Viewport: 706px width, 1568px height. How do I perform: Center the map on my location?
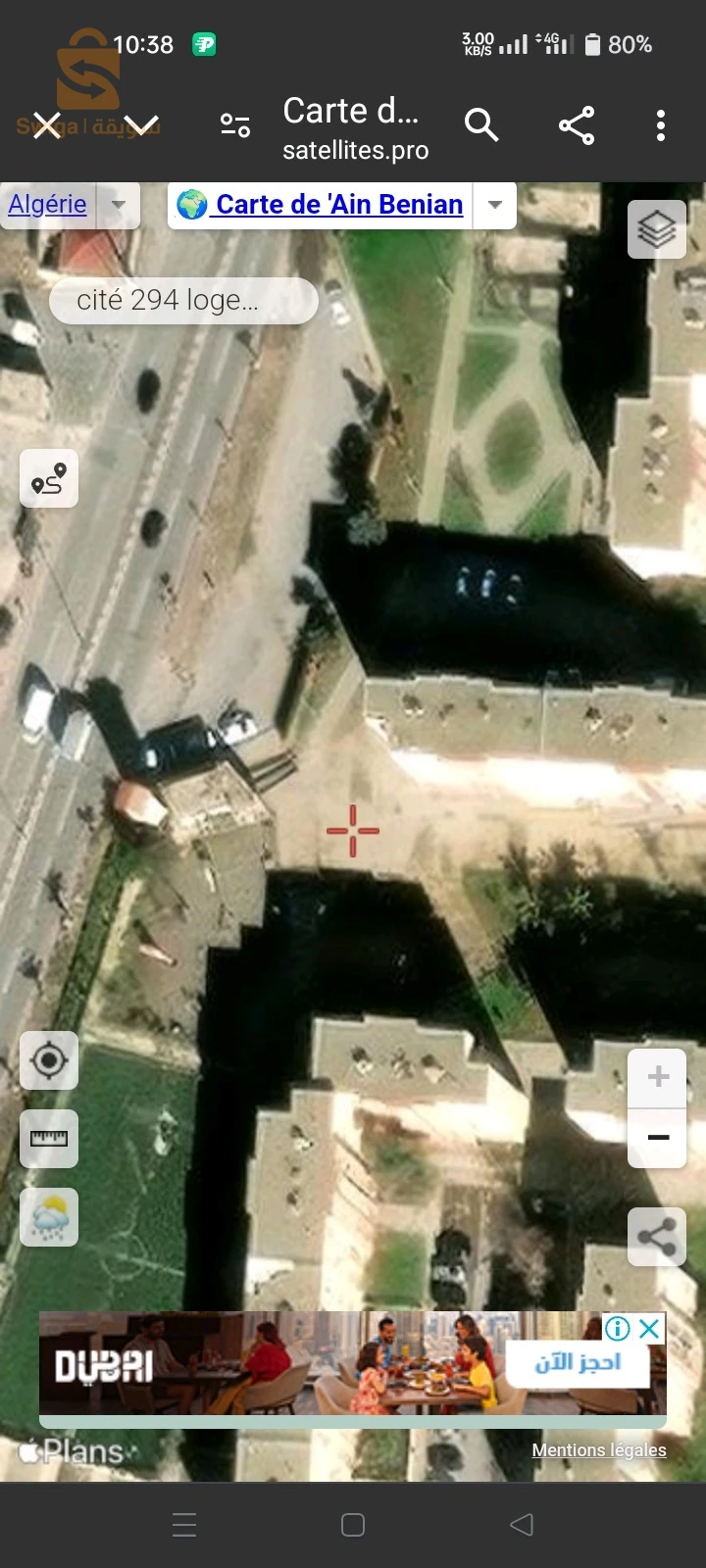[x=49, y=1060]
